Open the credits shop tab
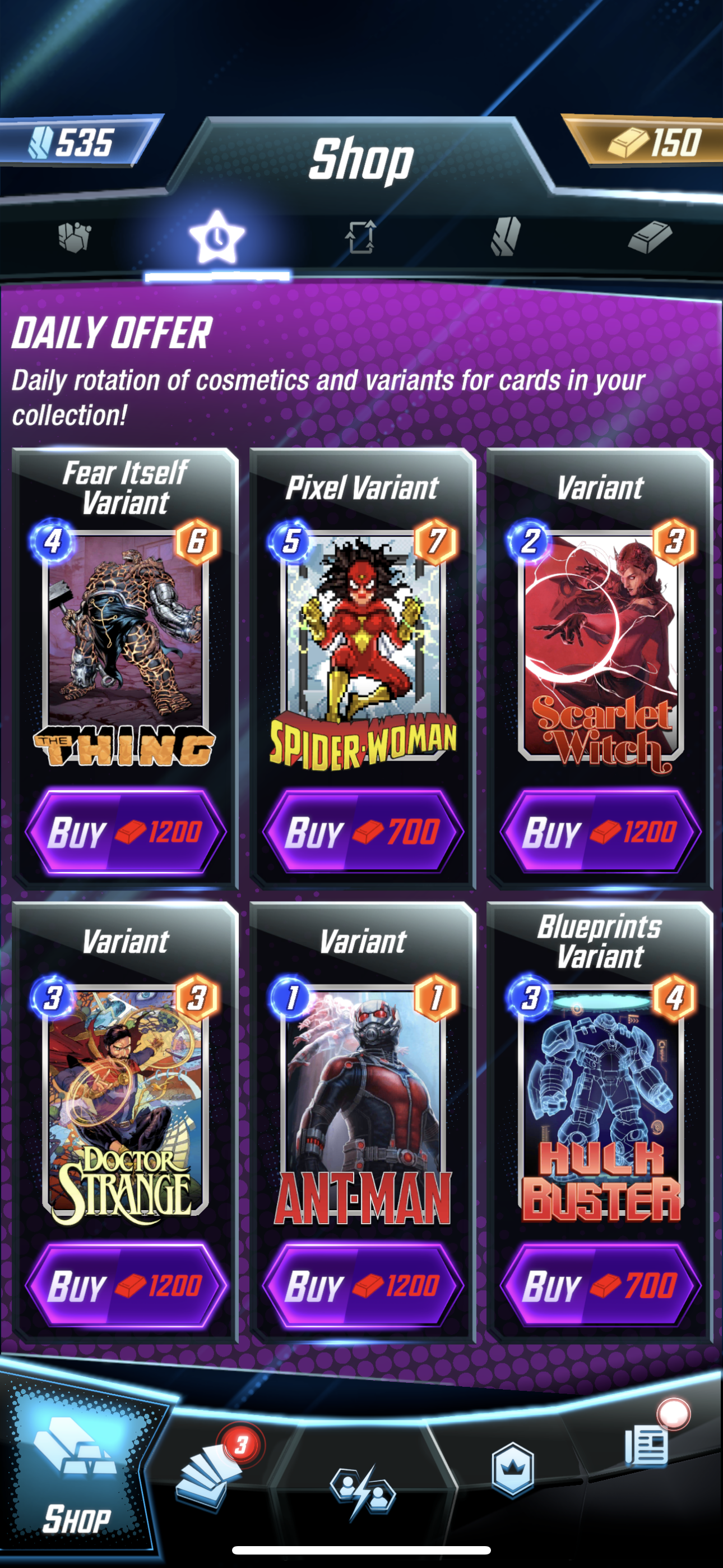The width and height of the screenshot is (723, 1568). (505, 237)
